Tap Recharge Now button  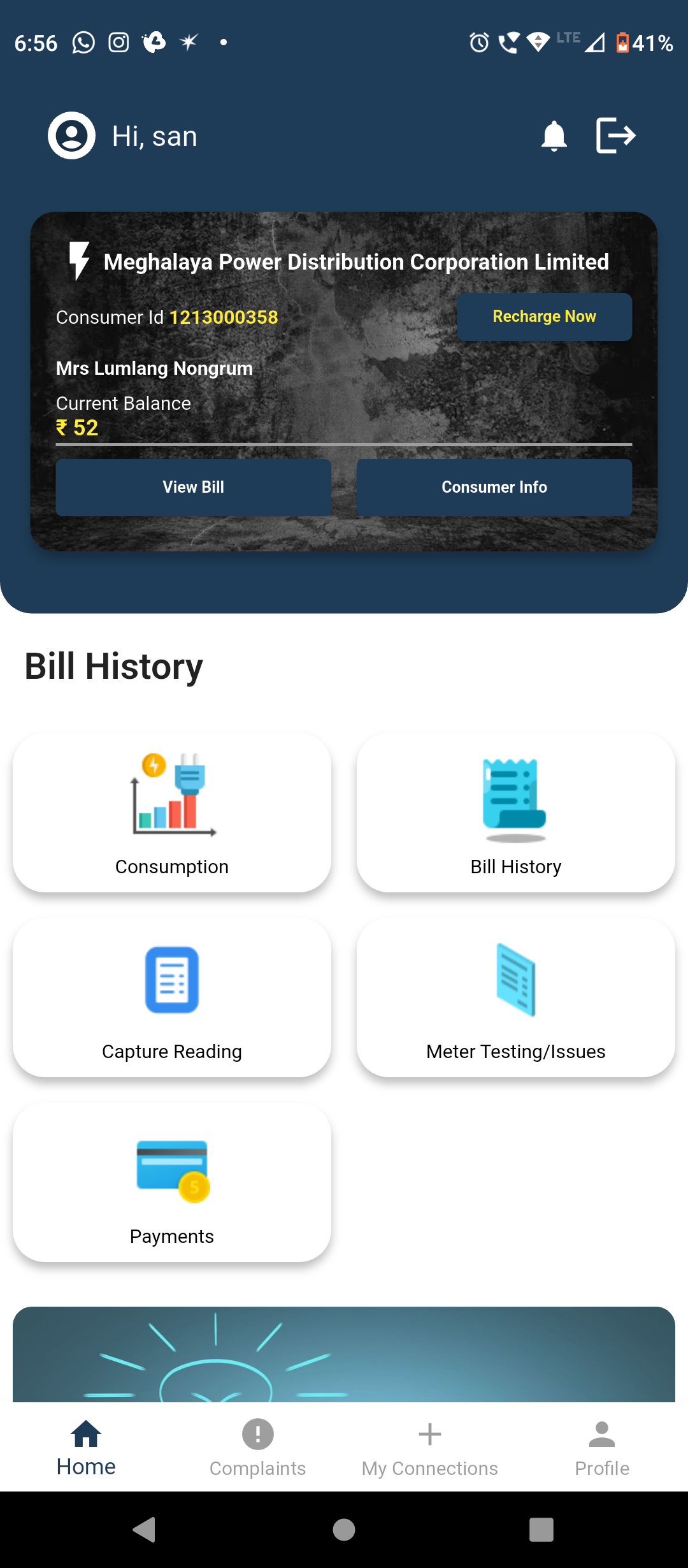544,317
